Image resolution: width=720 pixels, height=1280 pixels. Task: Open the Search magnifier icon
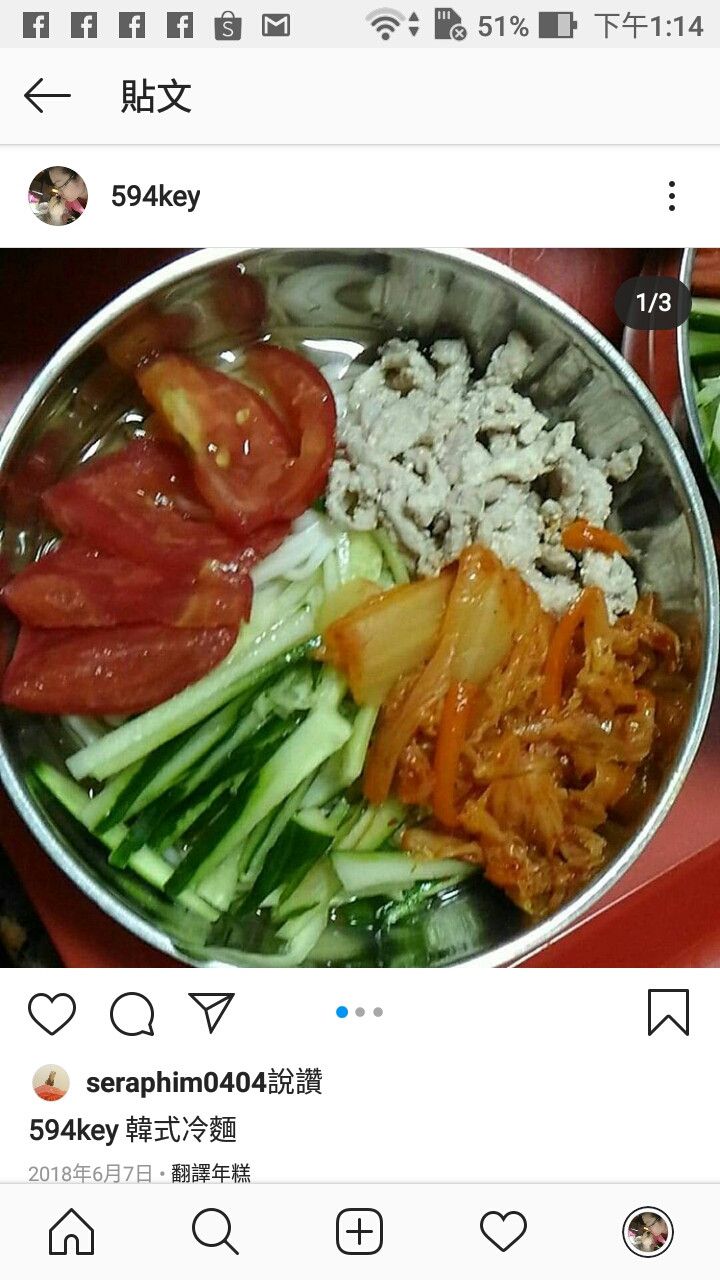click(212, 1233)
